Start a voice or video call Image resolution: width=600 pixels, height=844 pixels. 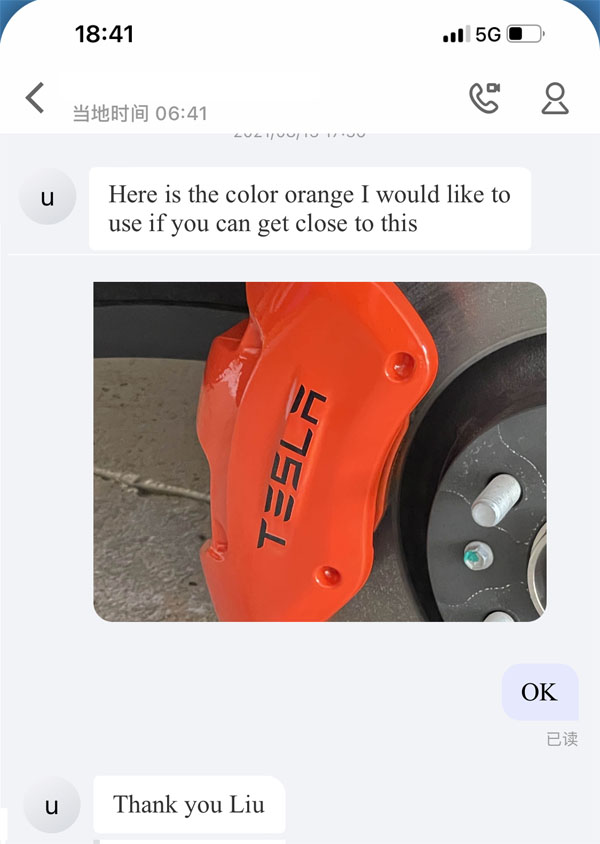pos(485,97)
